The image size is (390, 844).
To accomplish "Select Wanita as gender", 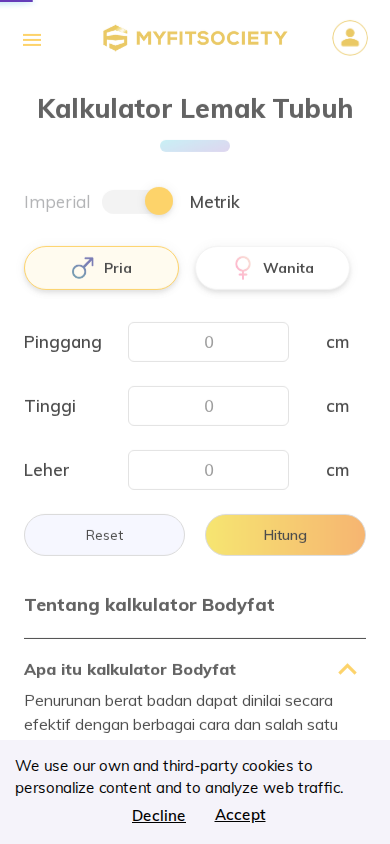I will click(273, 268).
